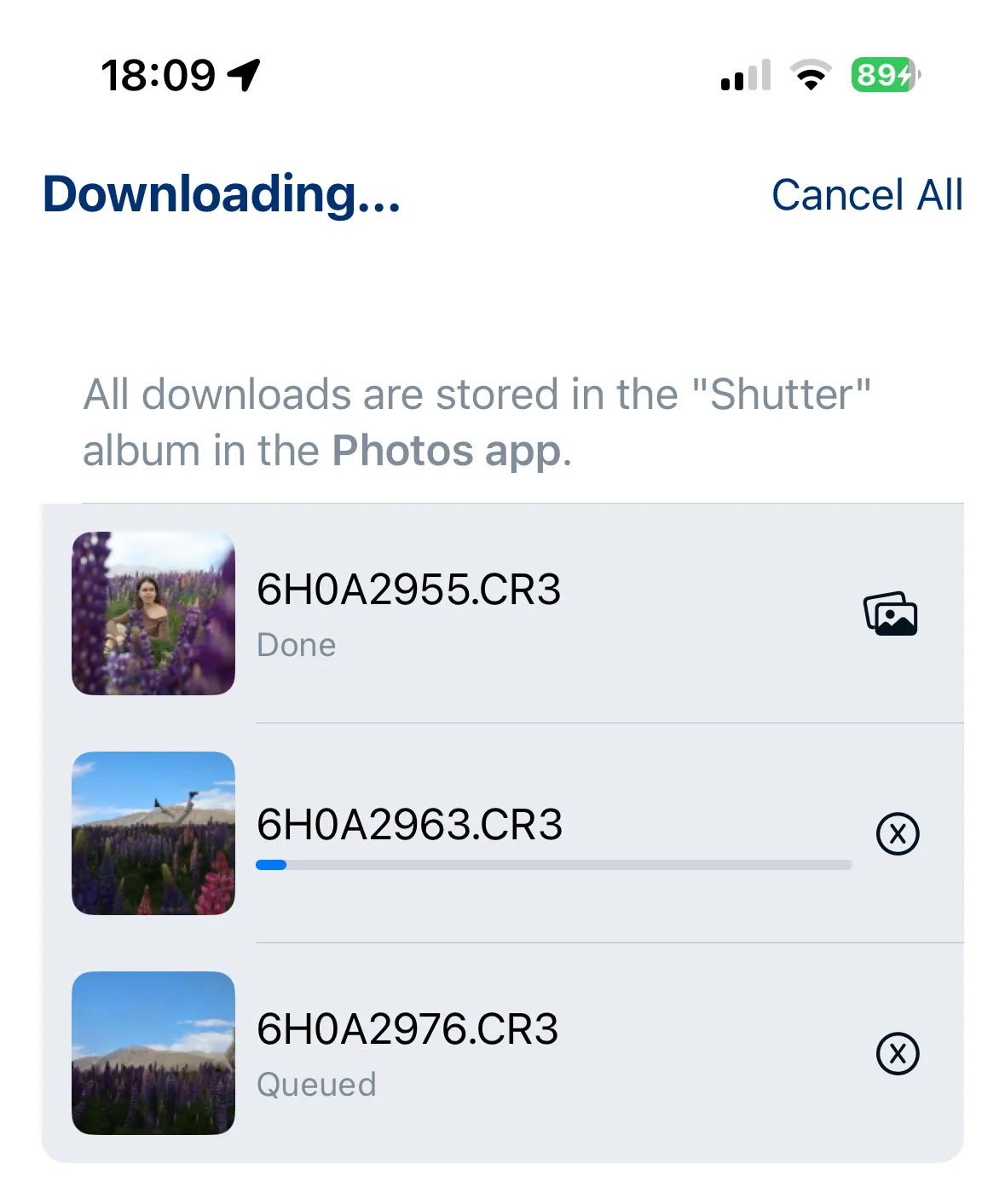1005x1204 pixels.
Task: Open 6H0A2955.CR3 in the photo library
Action: [x=890, y=614]
